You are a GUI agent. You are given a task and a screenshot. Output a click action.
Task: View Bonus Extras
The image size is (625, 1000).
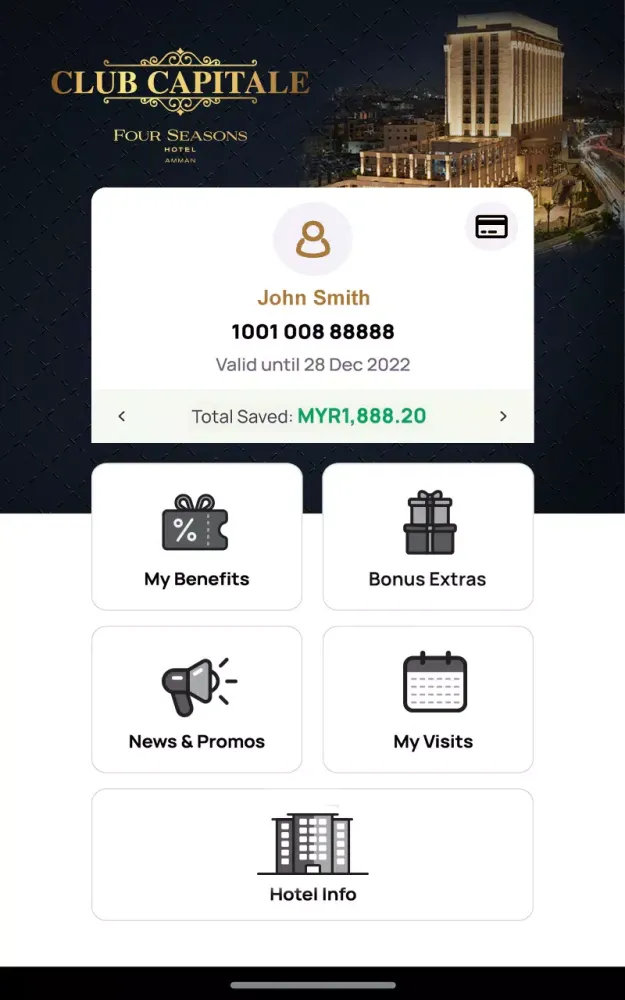428,537
